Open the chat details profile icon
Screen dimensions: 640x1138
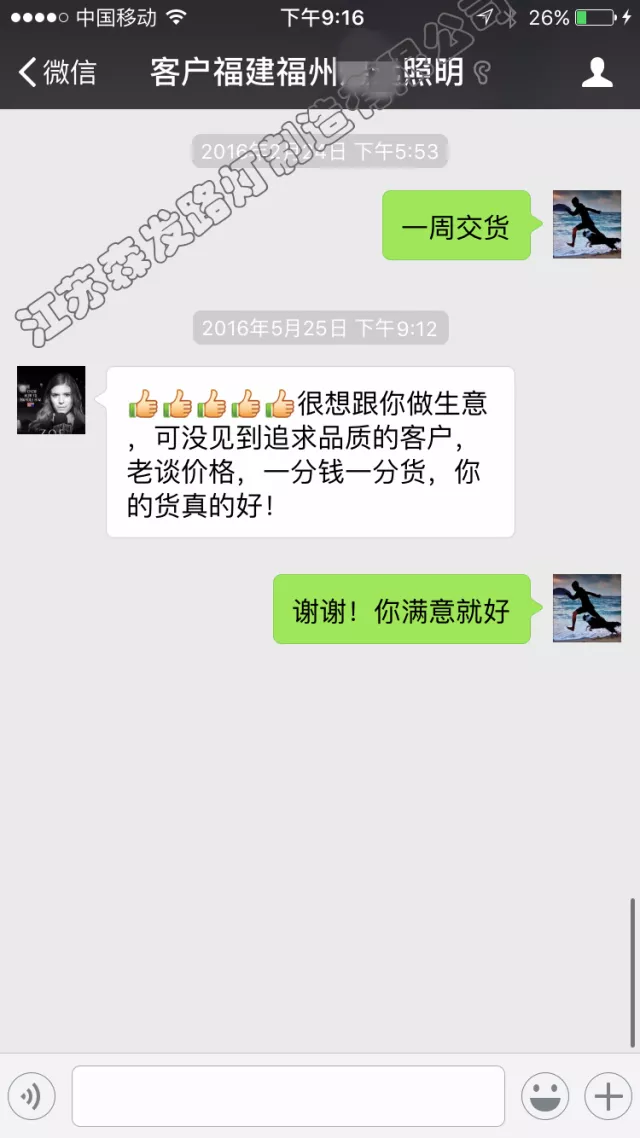[x=597, y=72]
